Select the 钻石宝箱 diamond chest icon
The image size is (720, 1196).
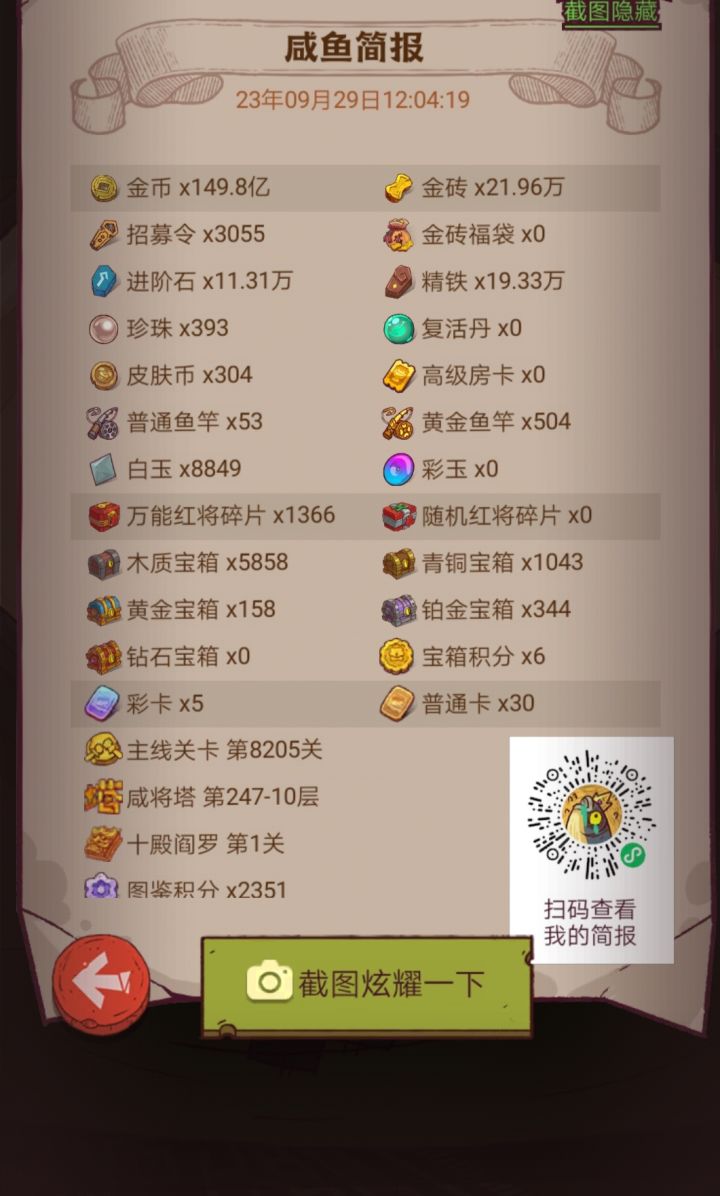(x=103, y=657)
